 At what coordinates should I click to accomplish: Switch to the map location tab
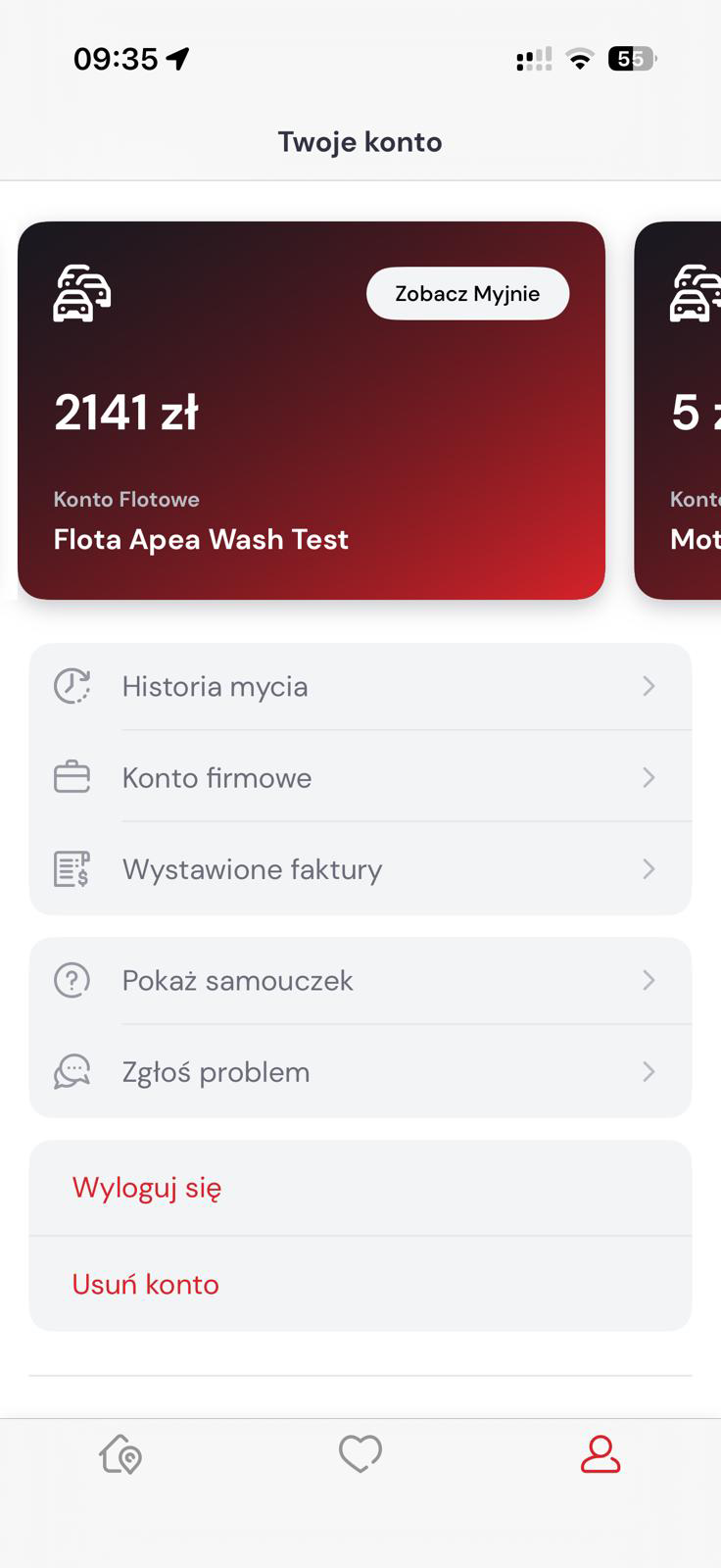(x=120, y=1454)
